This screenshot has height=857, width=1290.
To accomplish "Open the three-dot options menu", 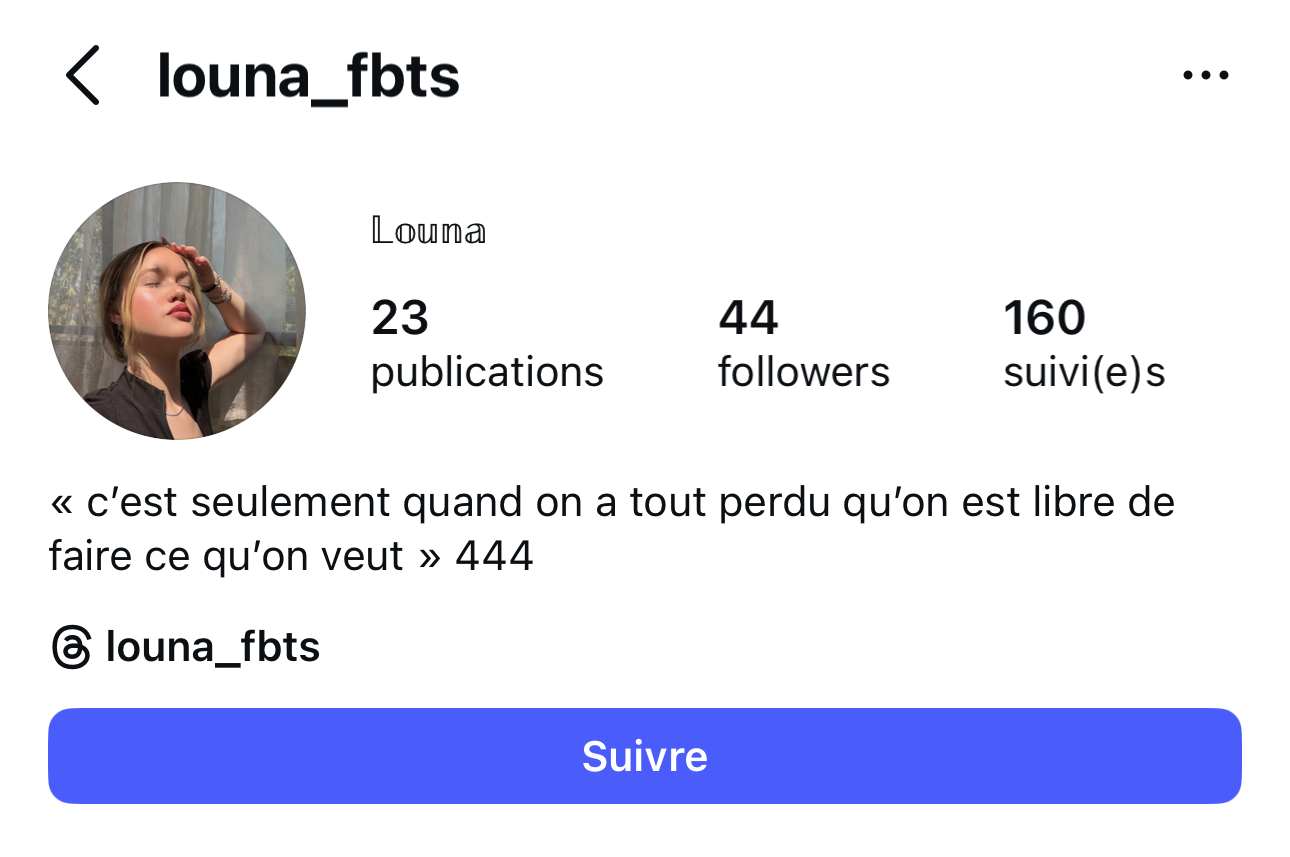I will click(x=1204, y=76).
